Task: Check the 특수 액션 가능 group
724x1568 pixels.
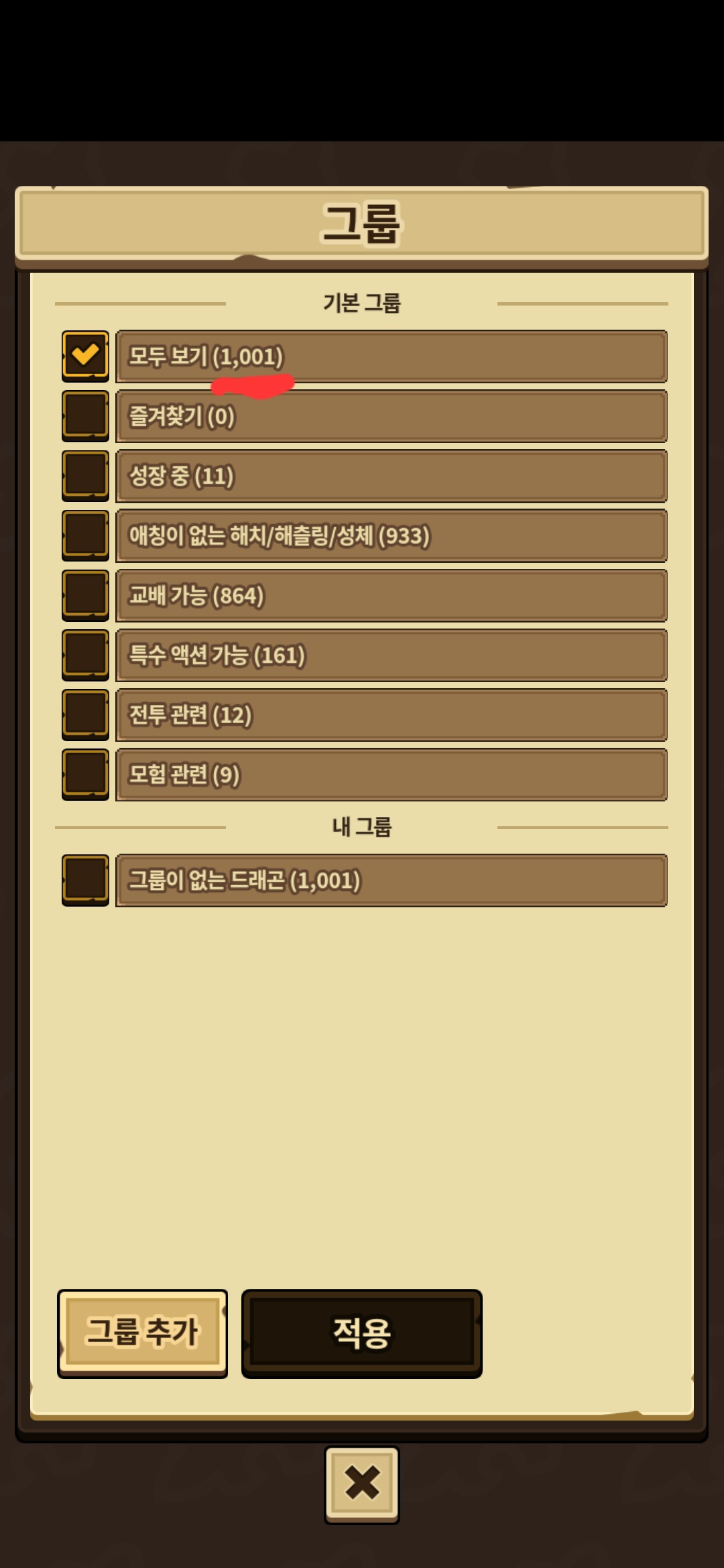Action: point(85,654)
